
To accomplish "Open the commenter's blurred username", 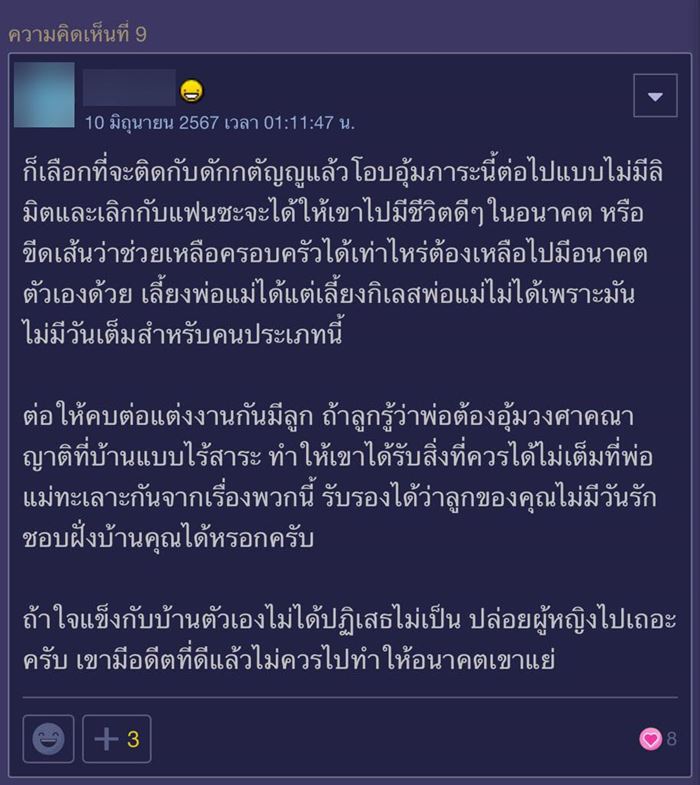I will coord(130,88).
